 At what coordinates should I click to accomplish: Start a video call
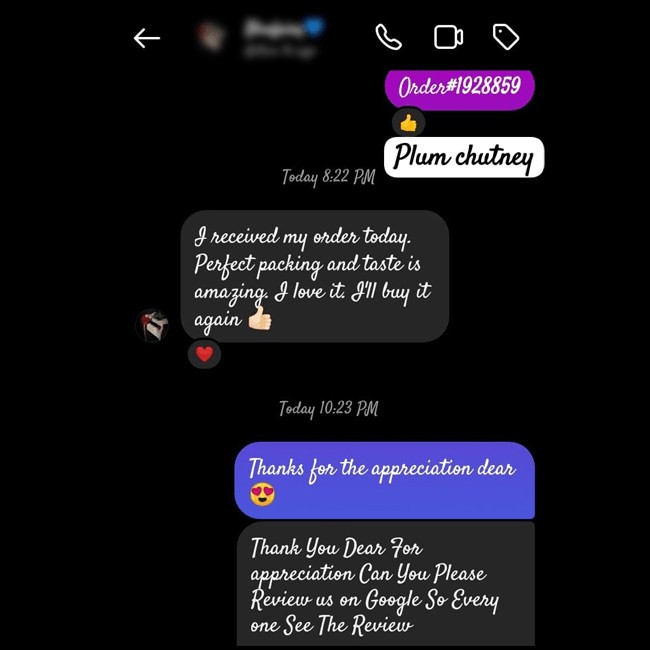point(448,38)
